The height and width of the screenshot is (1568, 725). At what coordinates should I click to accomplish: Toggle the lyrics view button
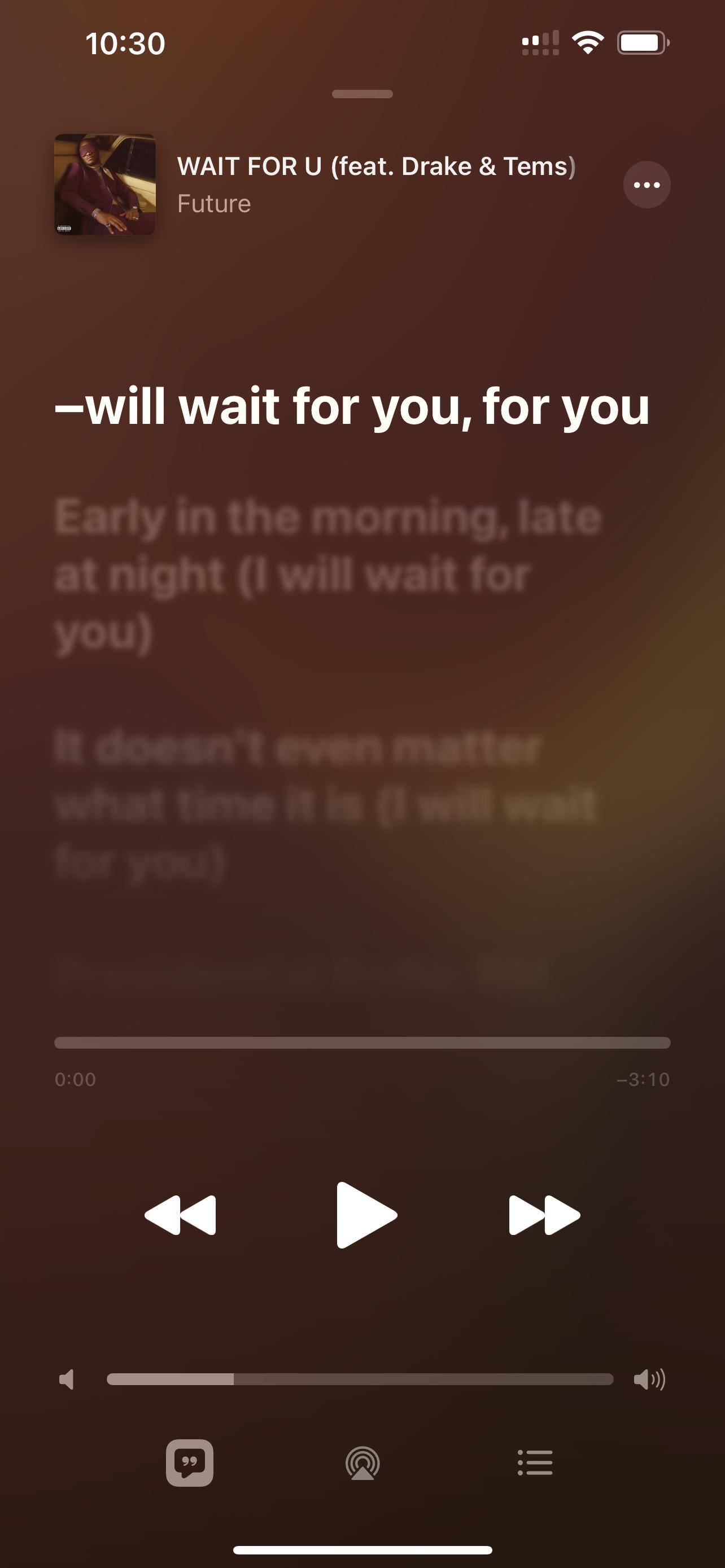[x=189, y=1462]
